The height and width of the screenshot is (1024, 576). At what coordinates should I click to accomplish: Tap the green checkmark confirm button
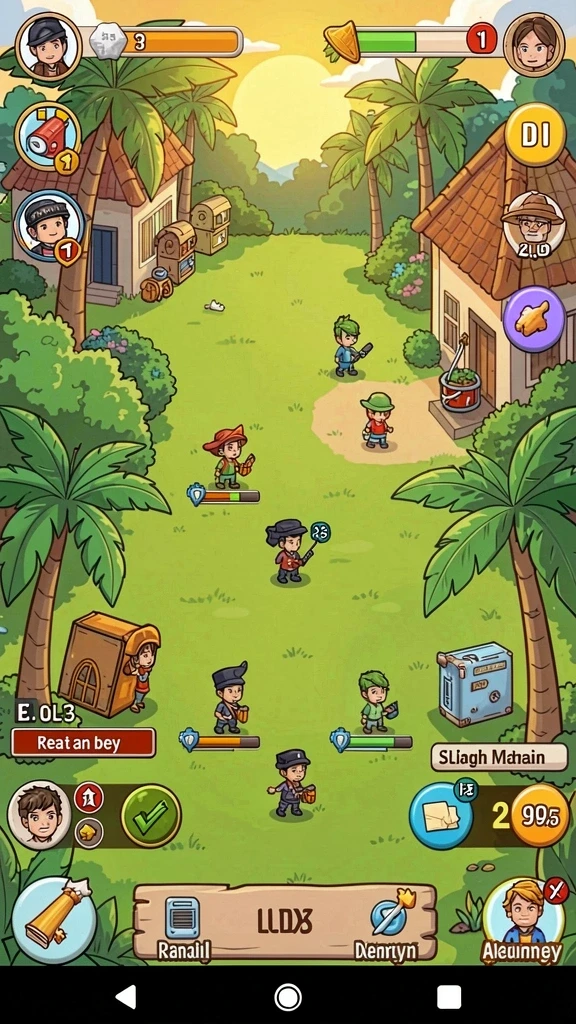point(151,815)
